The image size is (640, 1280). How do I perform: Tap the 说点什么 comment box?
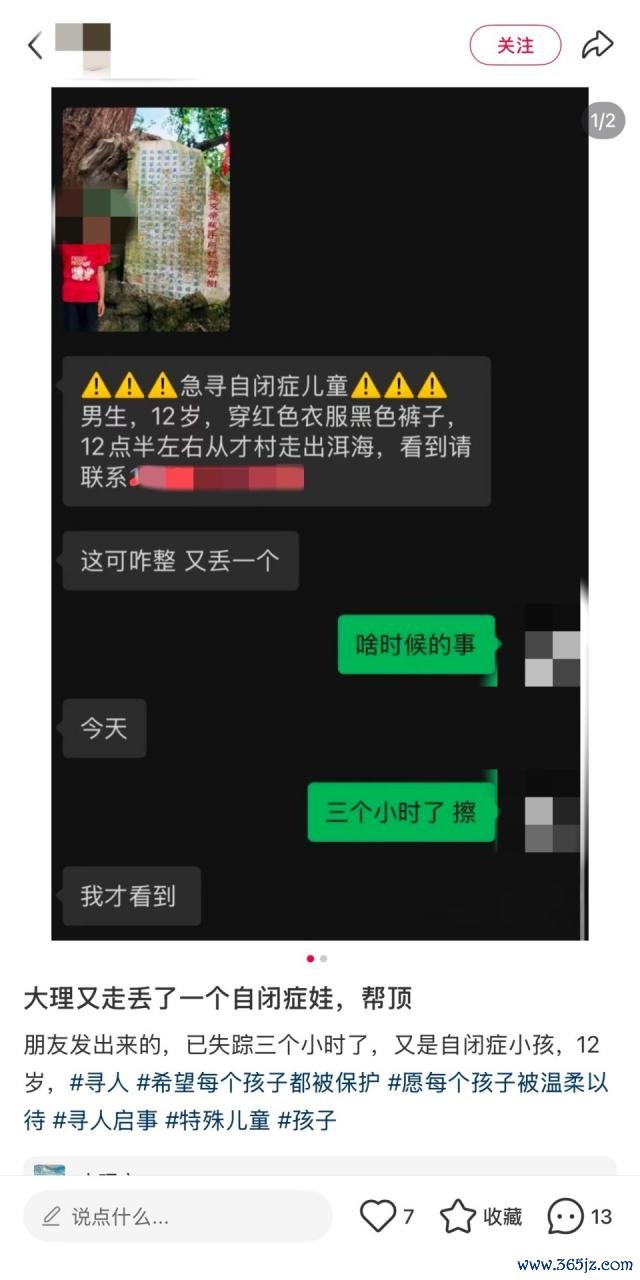click(178, 1216)
